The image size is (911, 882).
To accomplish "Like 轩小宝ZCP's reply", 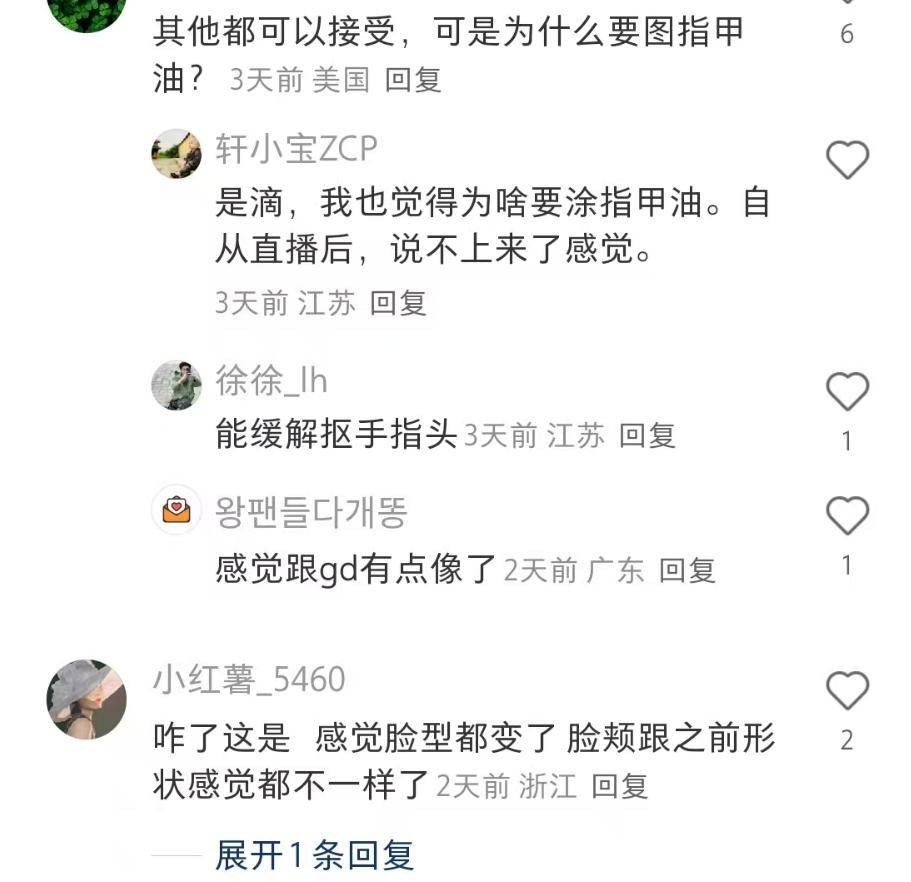I will click(x=847, y=160).
